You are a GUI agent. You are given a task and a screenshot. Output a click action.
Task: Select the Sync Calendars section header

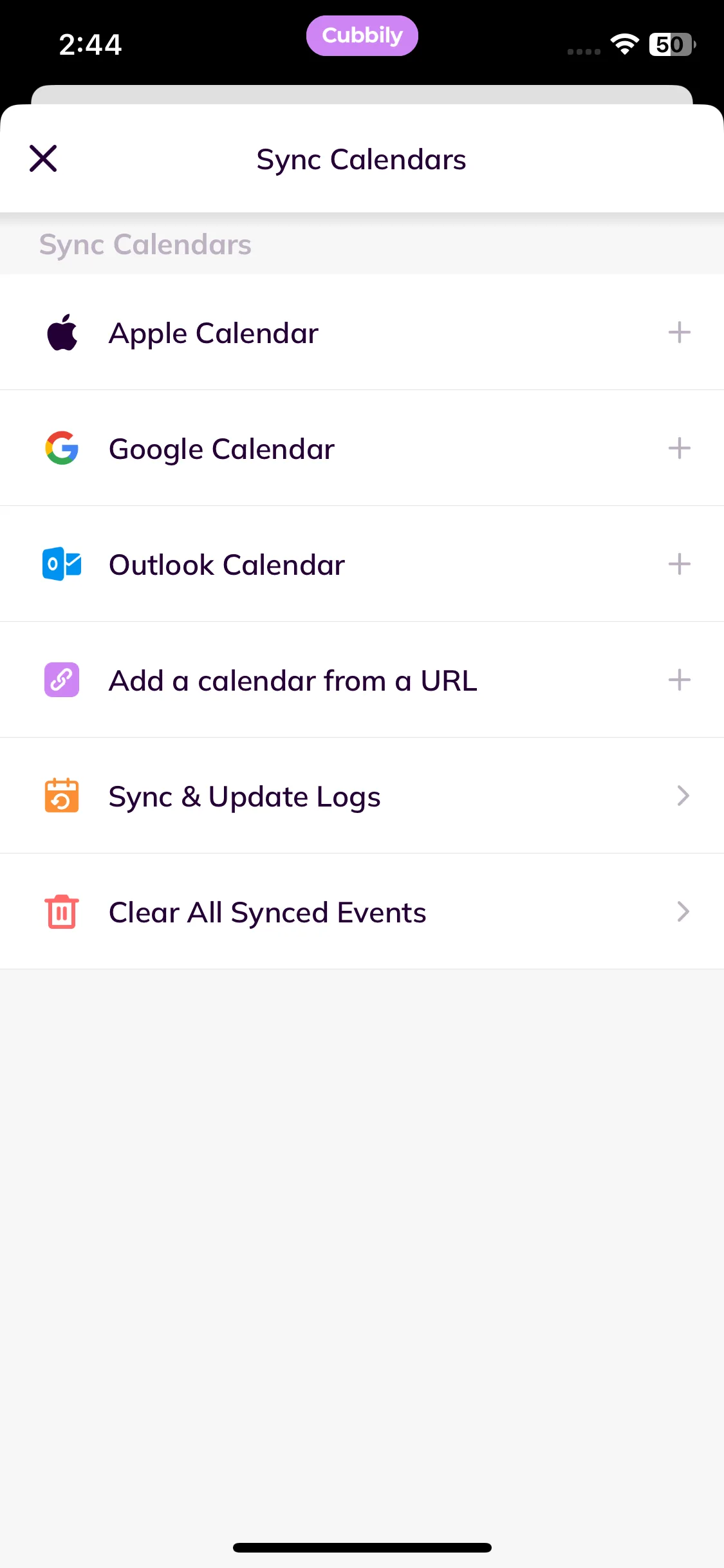(x=145, y=245)
